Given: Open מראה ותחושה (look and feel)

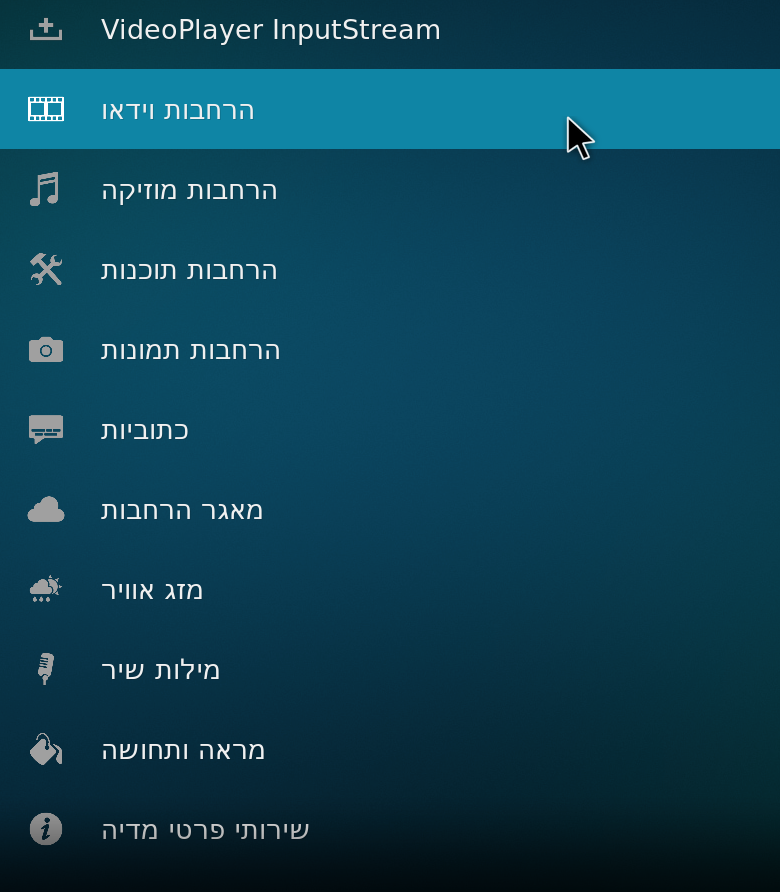Looking at the screenshot, I should tap(183, 750).
